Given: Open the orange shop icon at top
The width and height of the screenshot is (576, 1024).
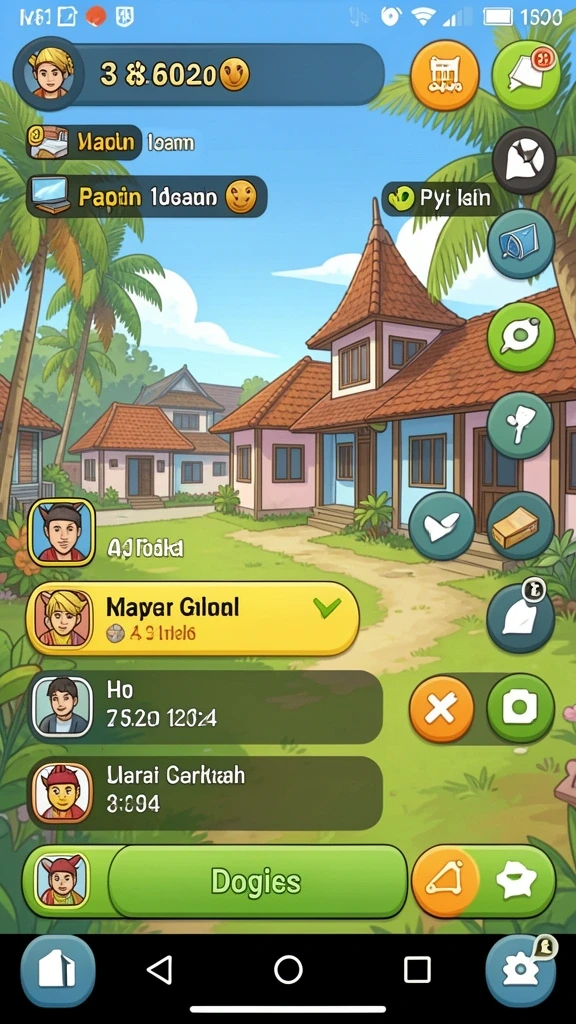Looking at the screenshot, I should 445,76.
